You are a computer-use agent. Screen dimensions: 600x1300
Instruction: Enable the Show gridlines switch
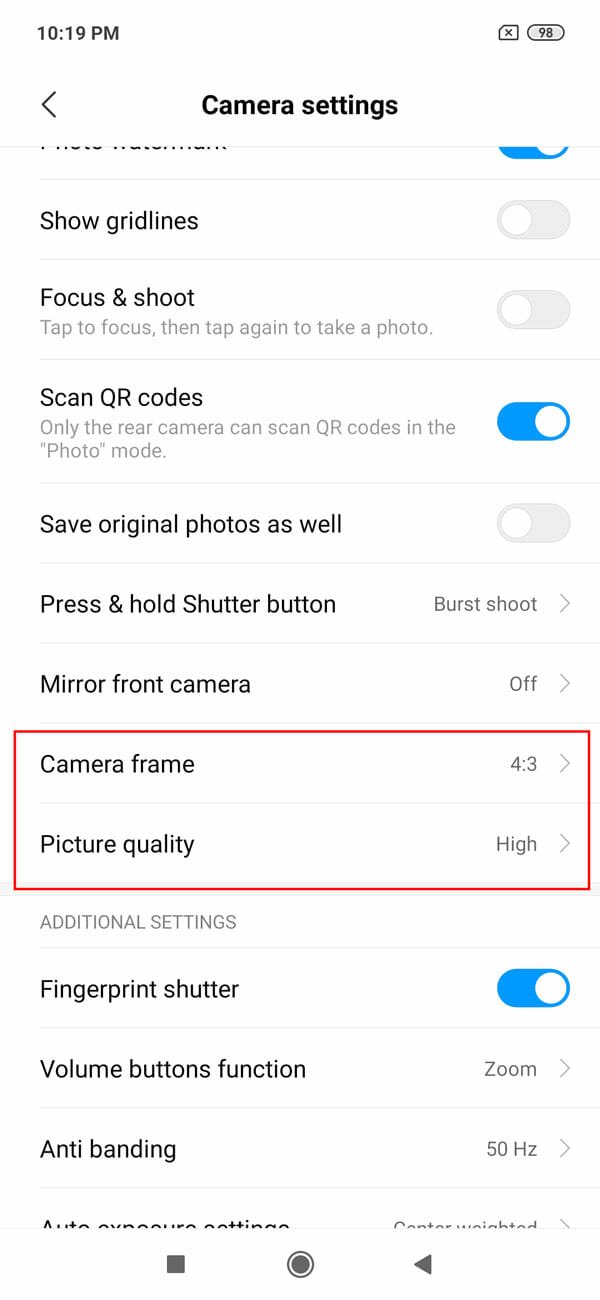(533, 220)
